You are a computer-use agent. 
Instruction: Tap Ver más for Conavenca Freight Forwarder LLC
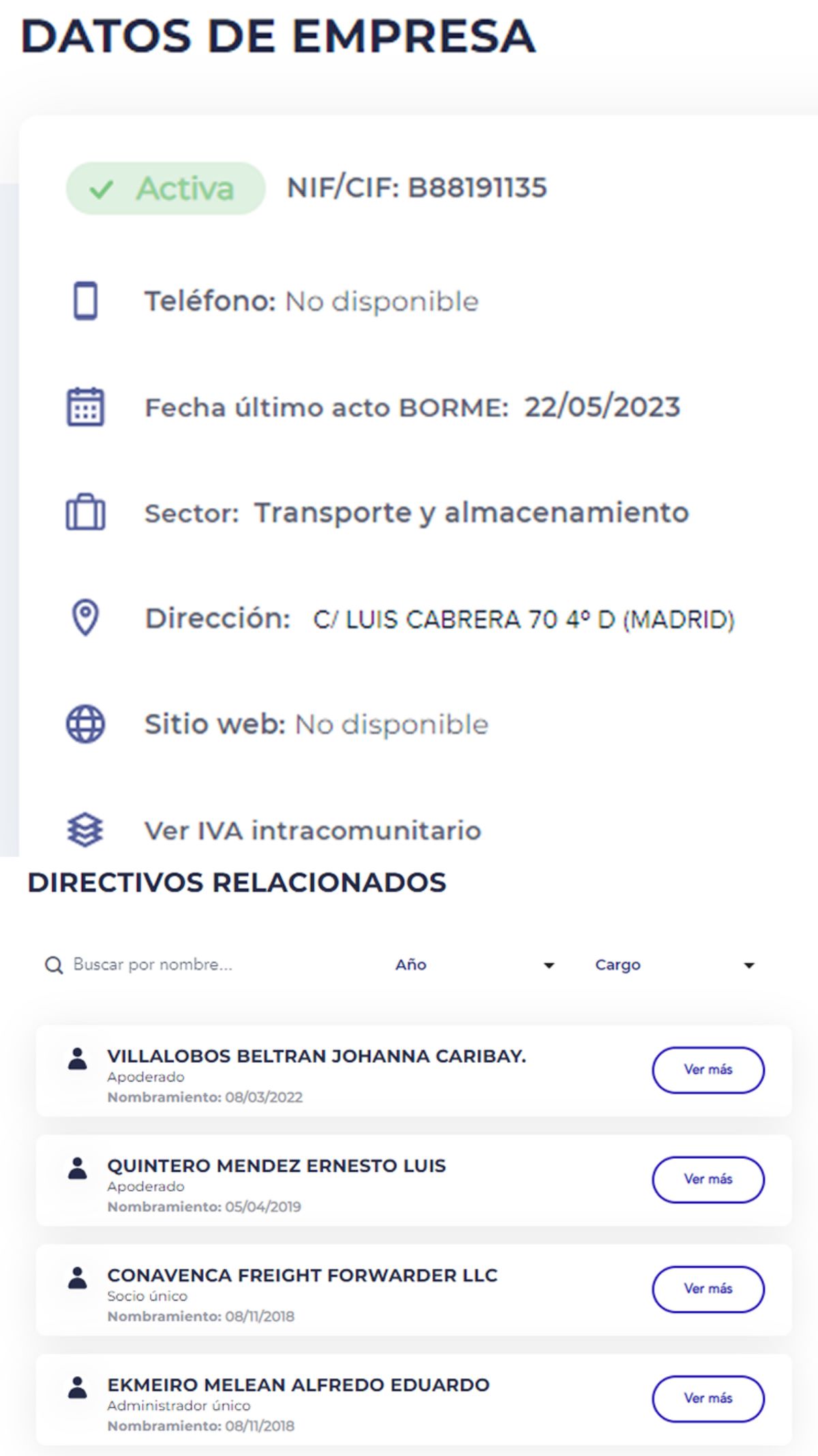pyautogui.click(x=708, y=1289)
